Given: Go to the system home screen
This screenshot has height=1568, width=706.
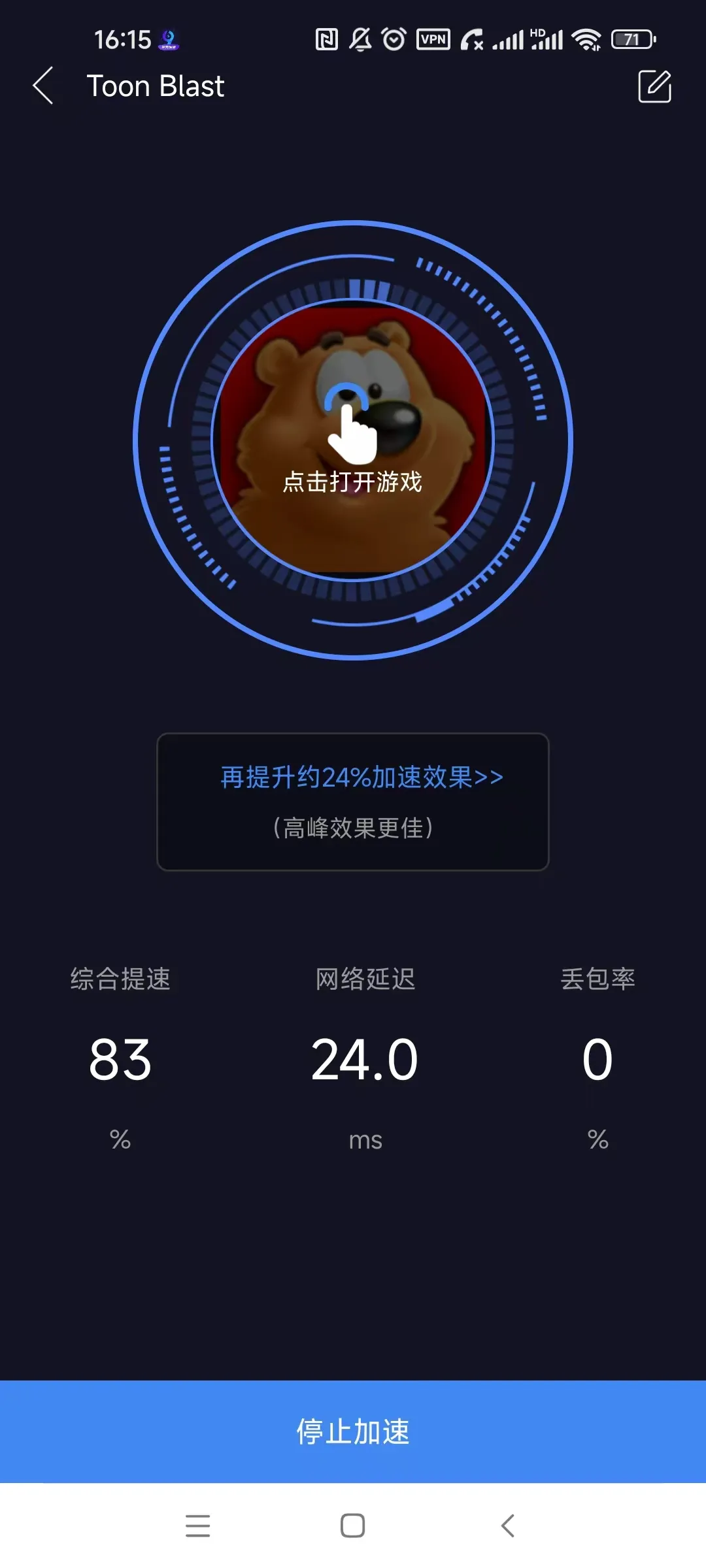Looking at the screenshot, I should pos(353,1526).
